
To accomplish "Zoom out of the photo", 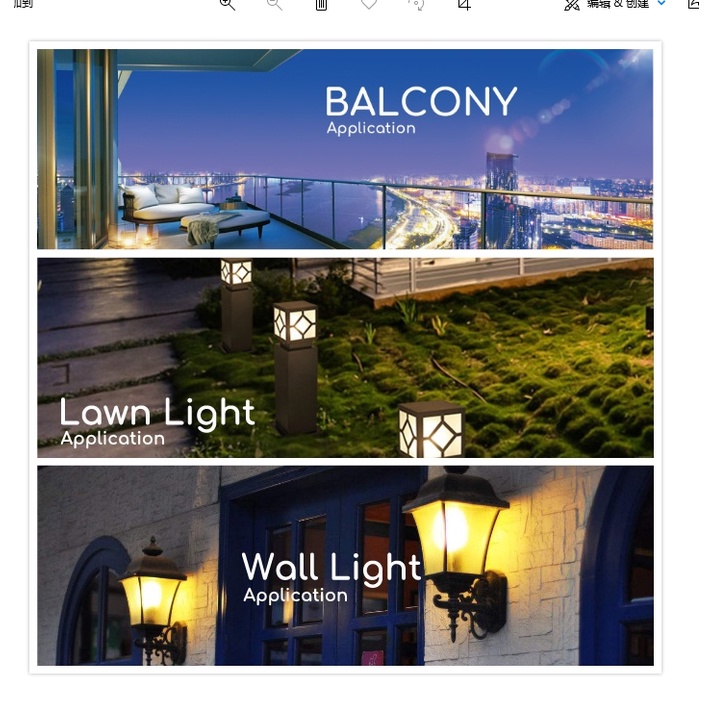I will pyautogui.click(x=274, y=4).
